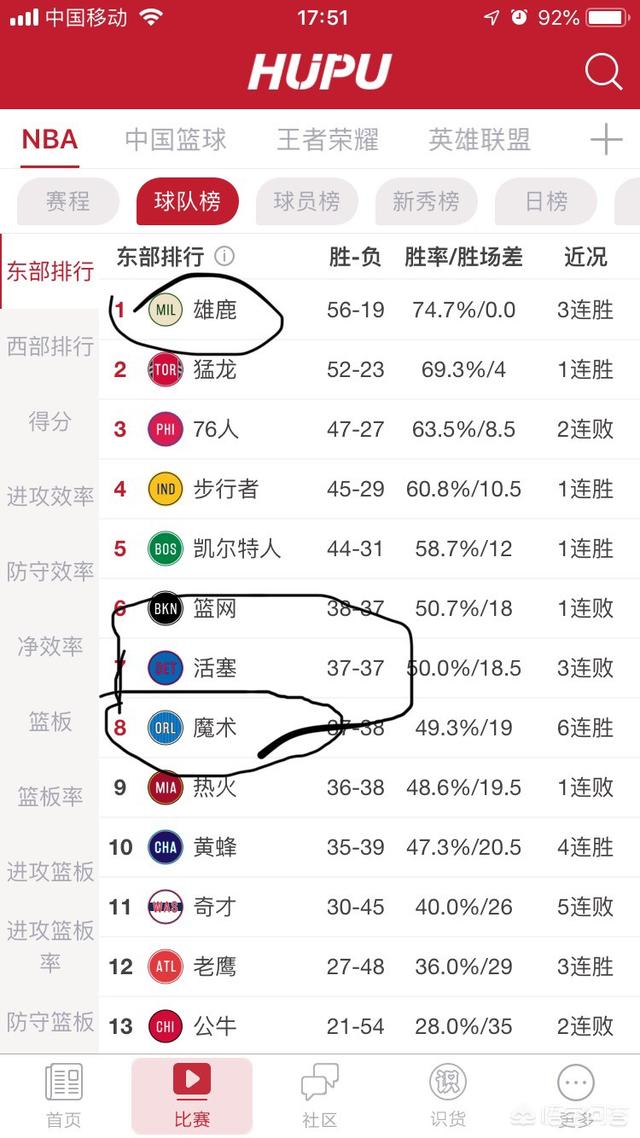Screen dimensions: 640x1138
Task: Tap the info icon beside 东部排行
Action: point(225,256)
